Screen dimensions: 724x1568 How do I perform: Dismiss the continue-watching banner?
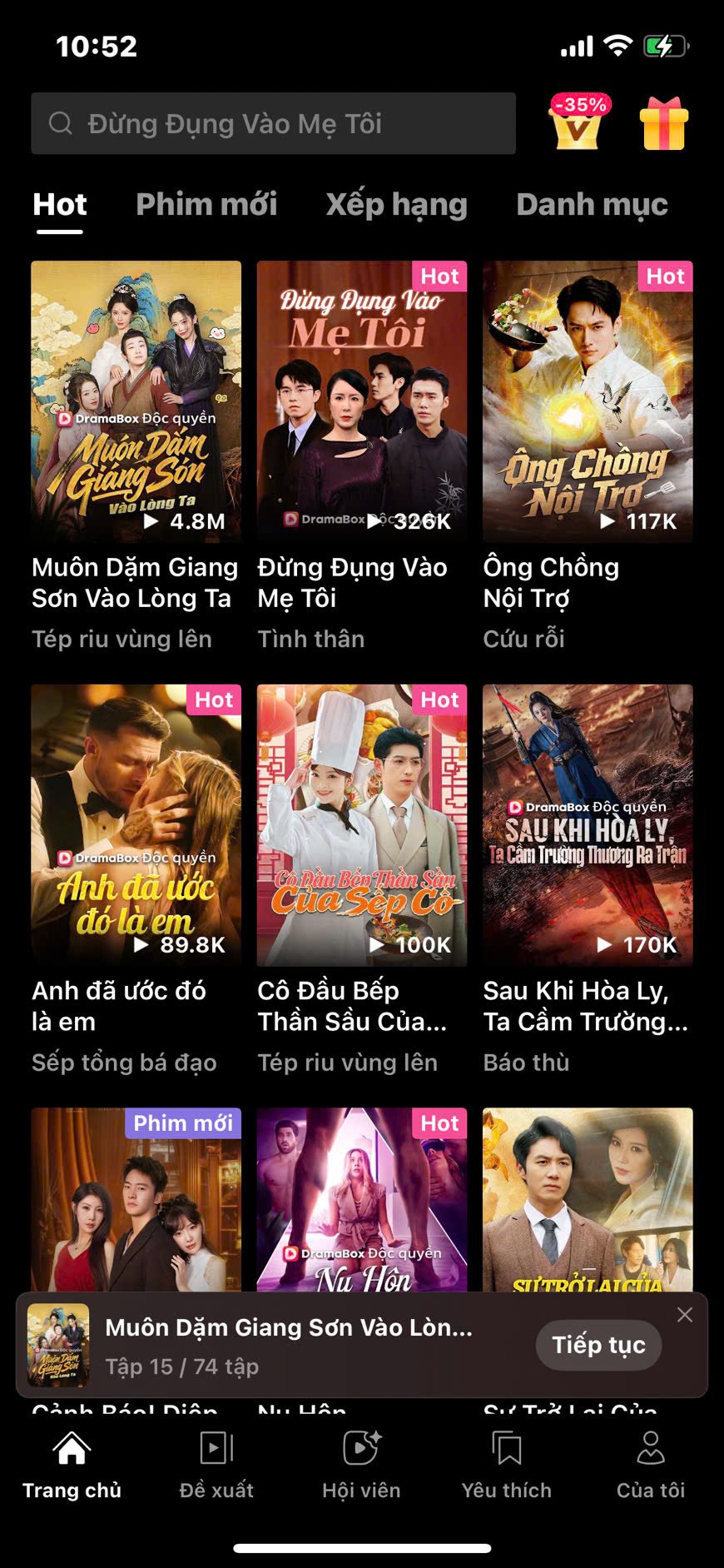685,1315
